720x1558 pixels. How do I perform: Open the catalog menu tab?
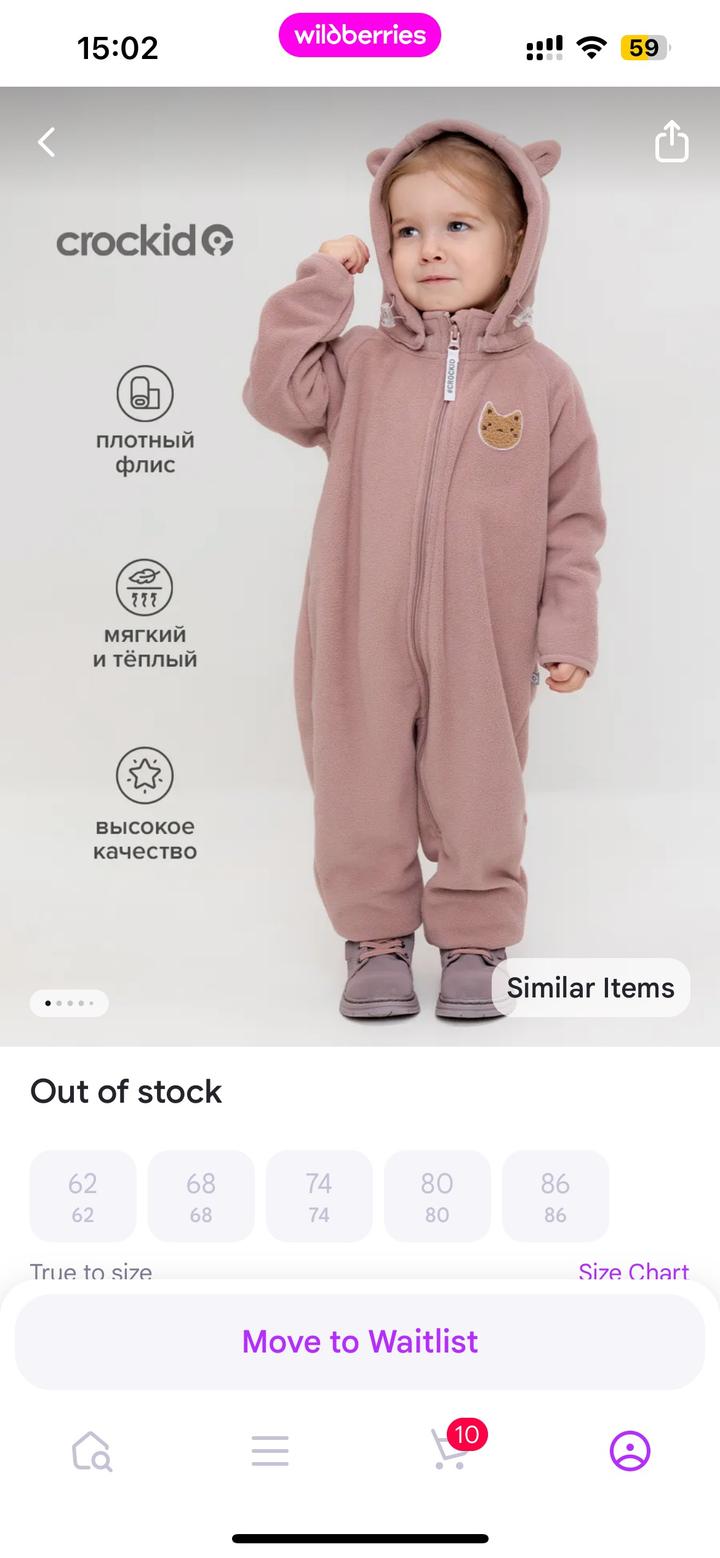270,1450
